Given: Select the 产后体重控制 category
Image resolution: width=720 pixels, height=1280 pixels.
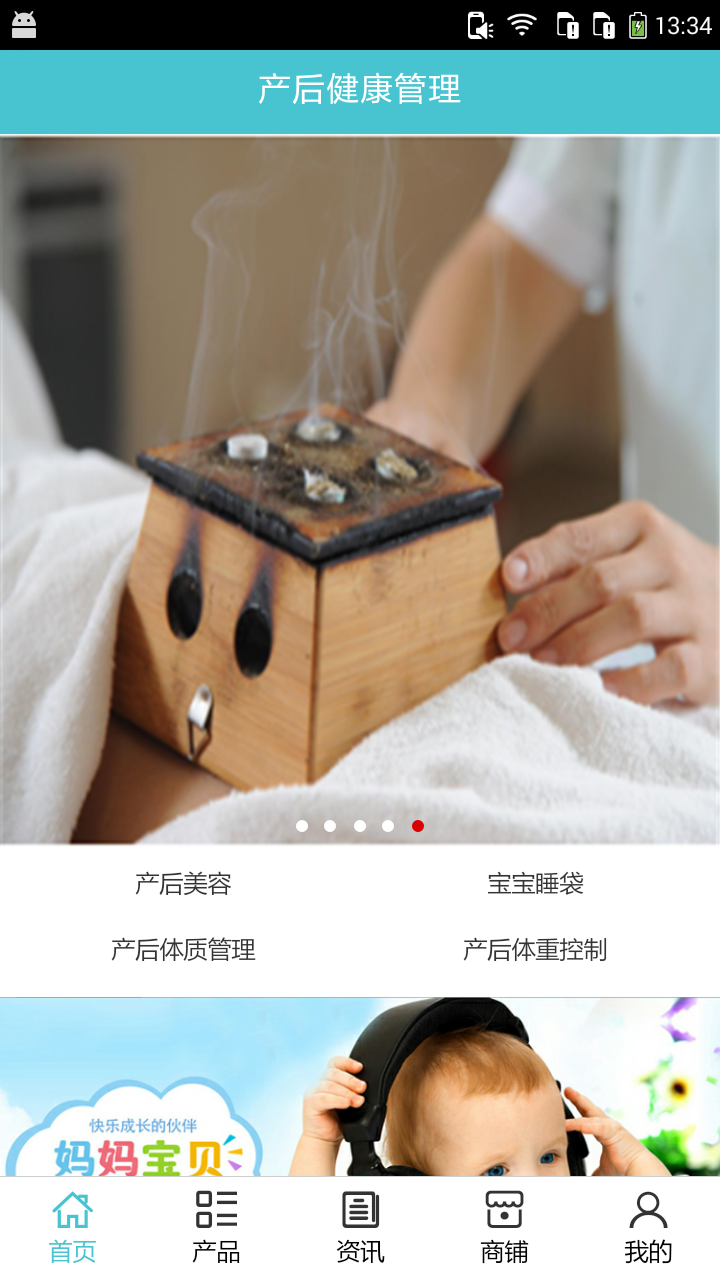Looking at the screenshot, I should coord(535,950).
